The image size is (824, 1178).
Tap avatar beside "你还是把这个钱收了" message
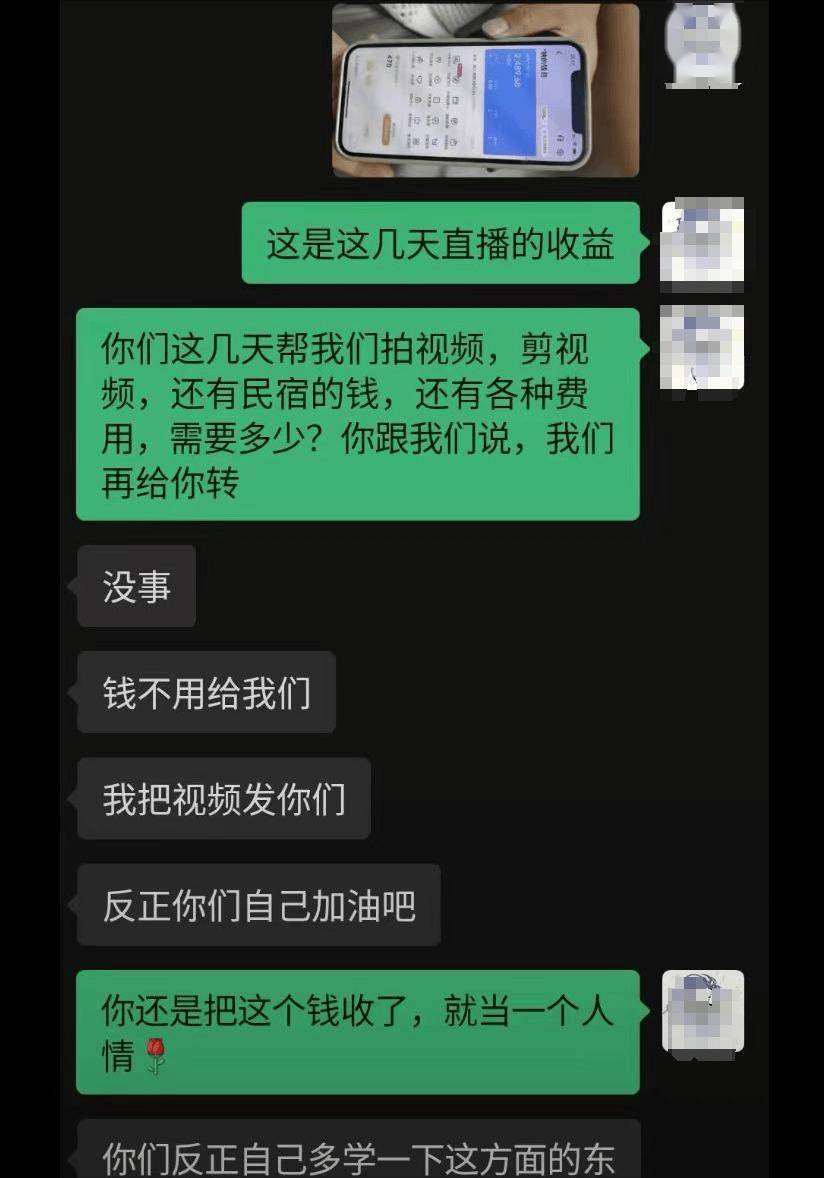[x=702, y=1011]
